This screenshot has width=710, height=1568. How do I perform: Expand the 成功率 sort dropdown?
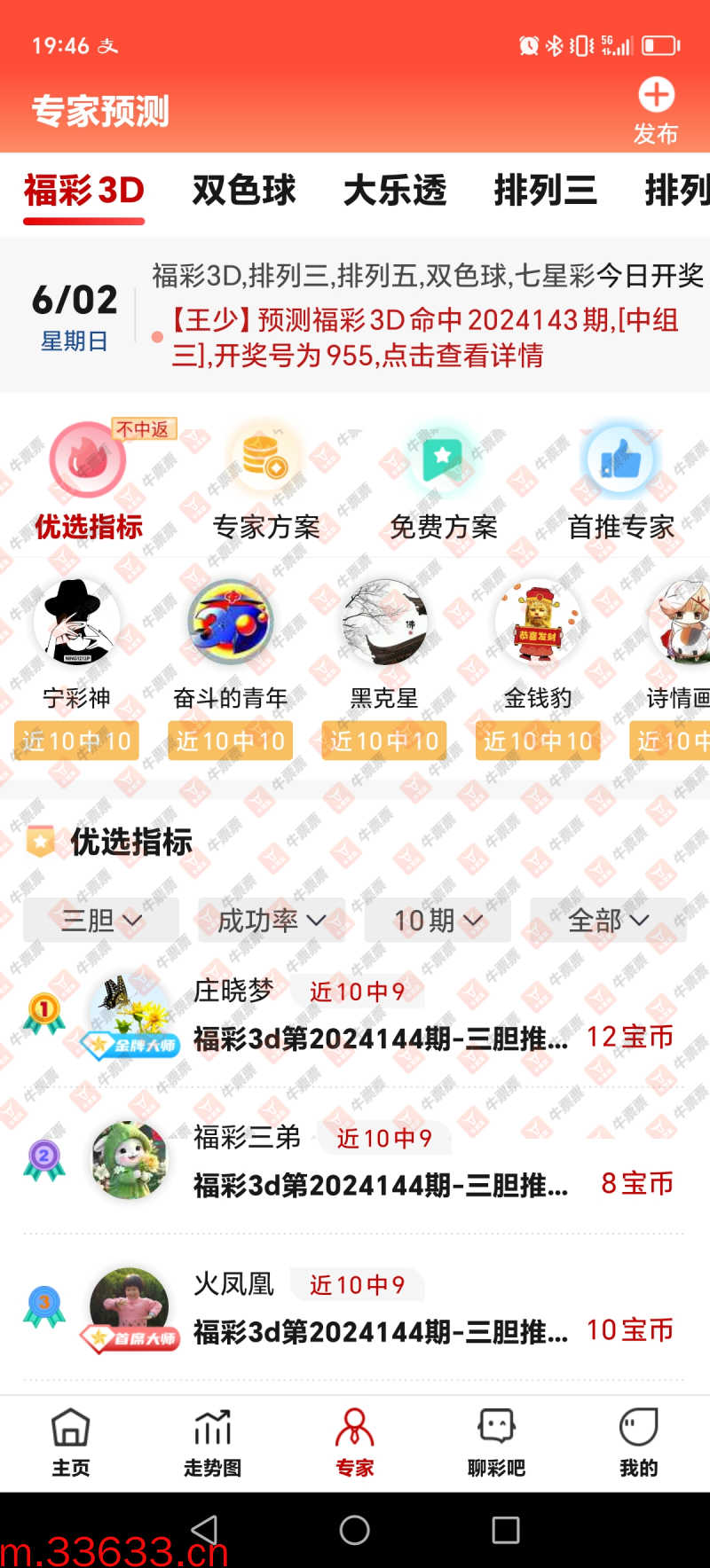(x=272, y=921)
